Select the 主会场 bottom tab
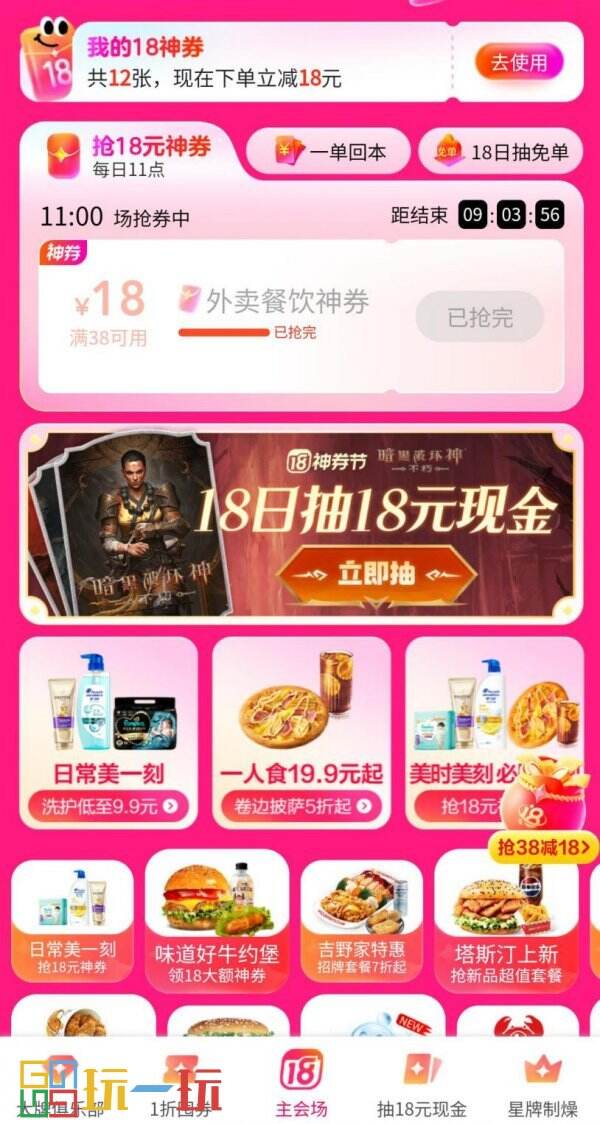Viewport: 600px width, 1124px height. (301, 1083)
